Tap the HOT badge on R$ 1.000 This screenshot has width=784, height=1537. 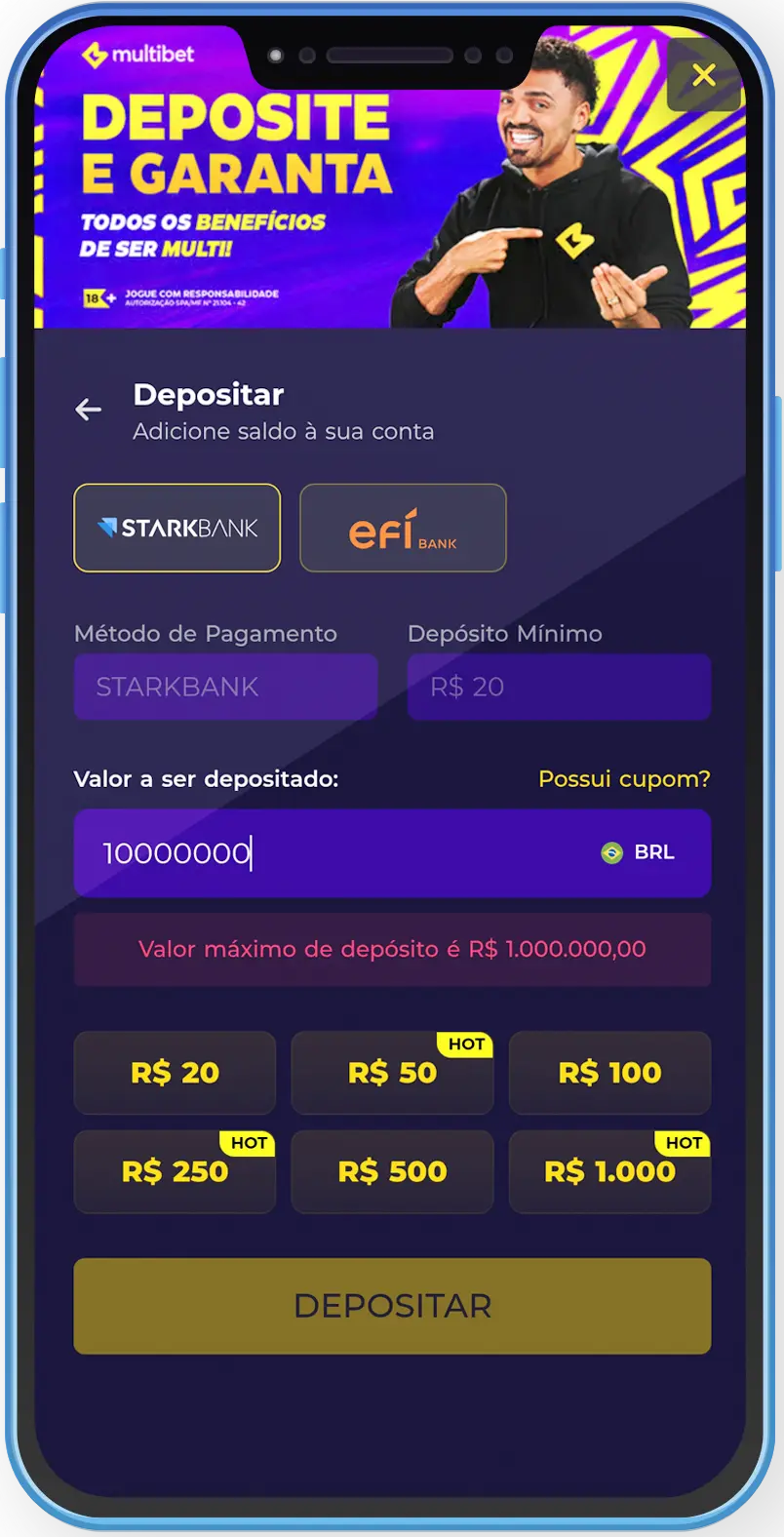[x=684, y=1143]
